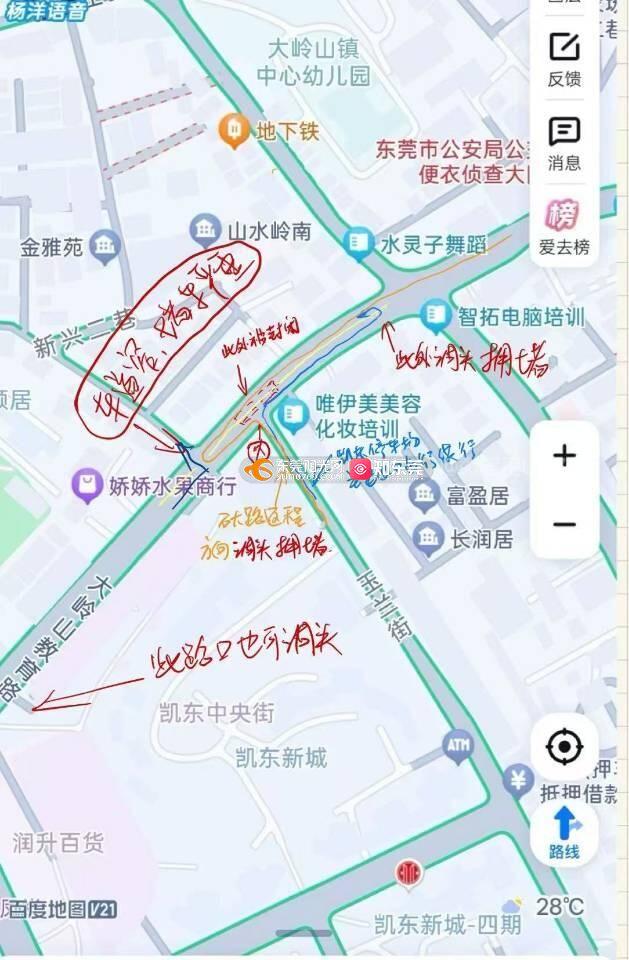
Task: Select the ATM marker on the map
Action: (x=458, y=744)
